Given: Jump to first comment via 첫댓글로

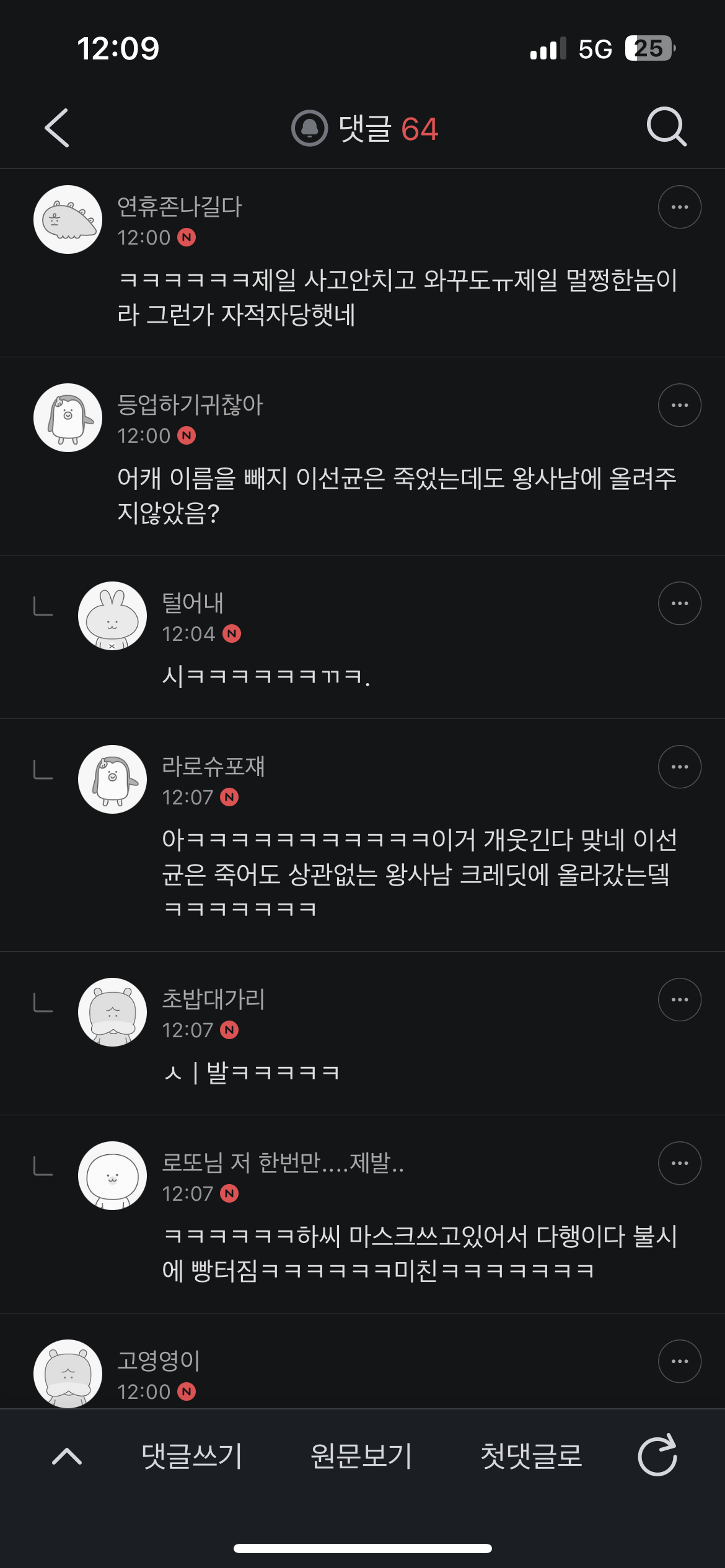Looking at the screenshot, I should (531, 1456).
